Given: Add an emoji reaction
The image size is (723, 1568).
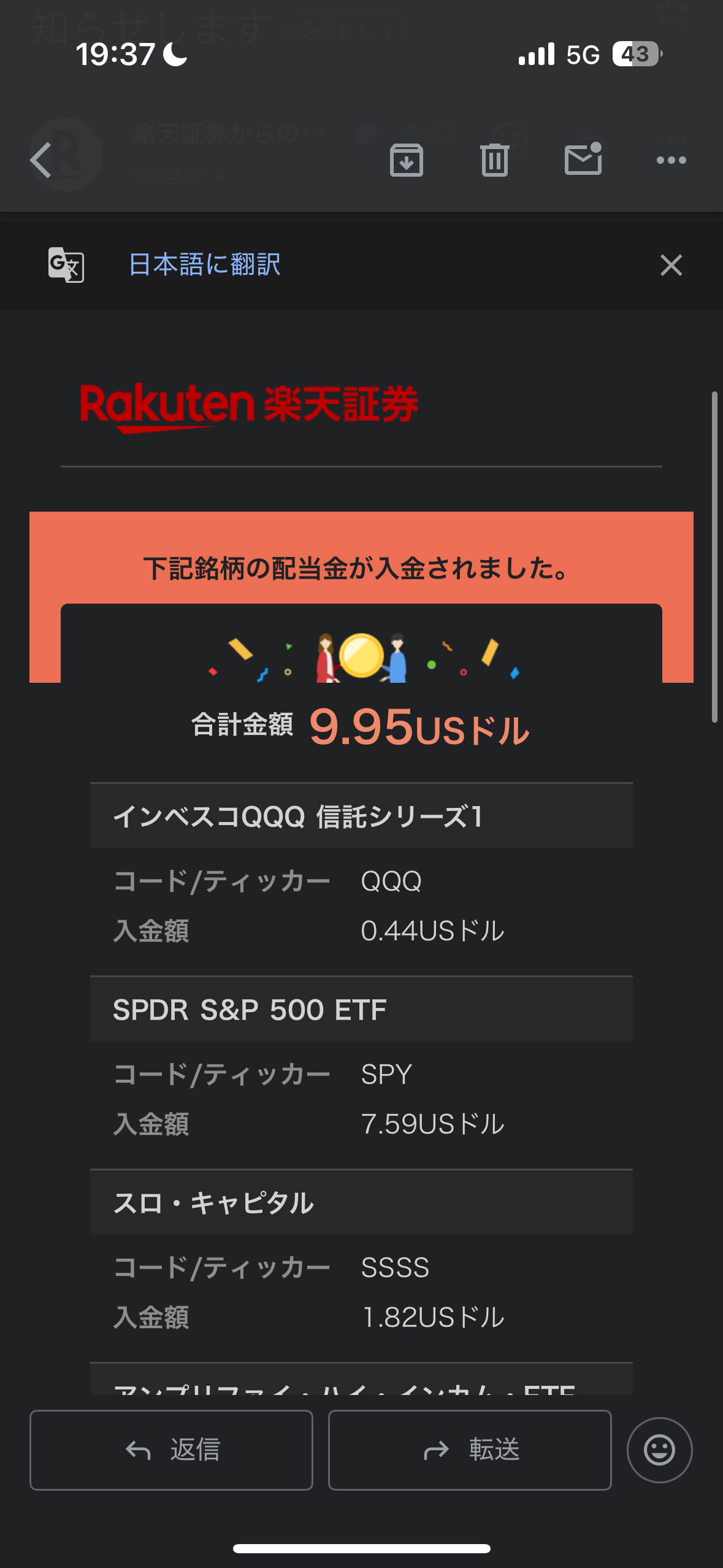Looking at the screenshot, I should point(659,1450).
